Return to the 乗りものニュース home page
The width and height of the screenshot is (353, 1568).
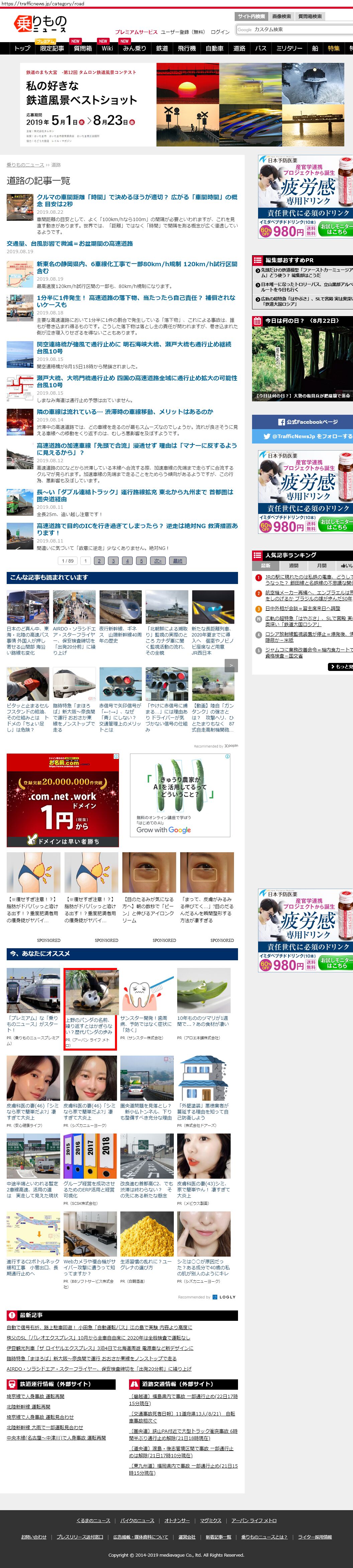coord(40,24)
